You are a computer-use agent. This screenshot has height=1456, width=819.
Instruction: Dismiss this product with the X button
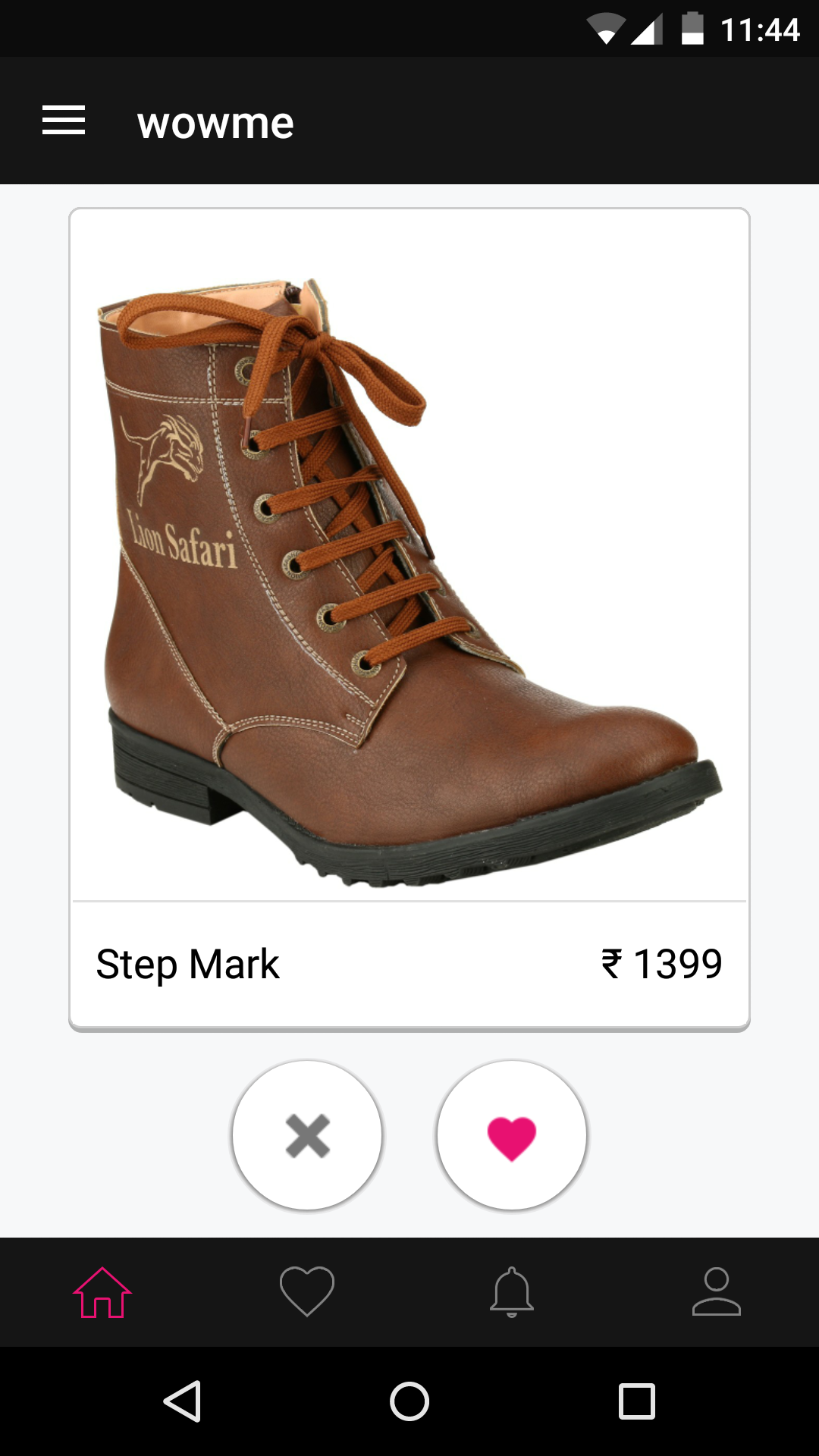(x=307, y=1135)
